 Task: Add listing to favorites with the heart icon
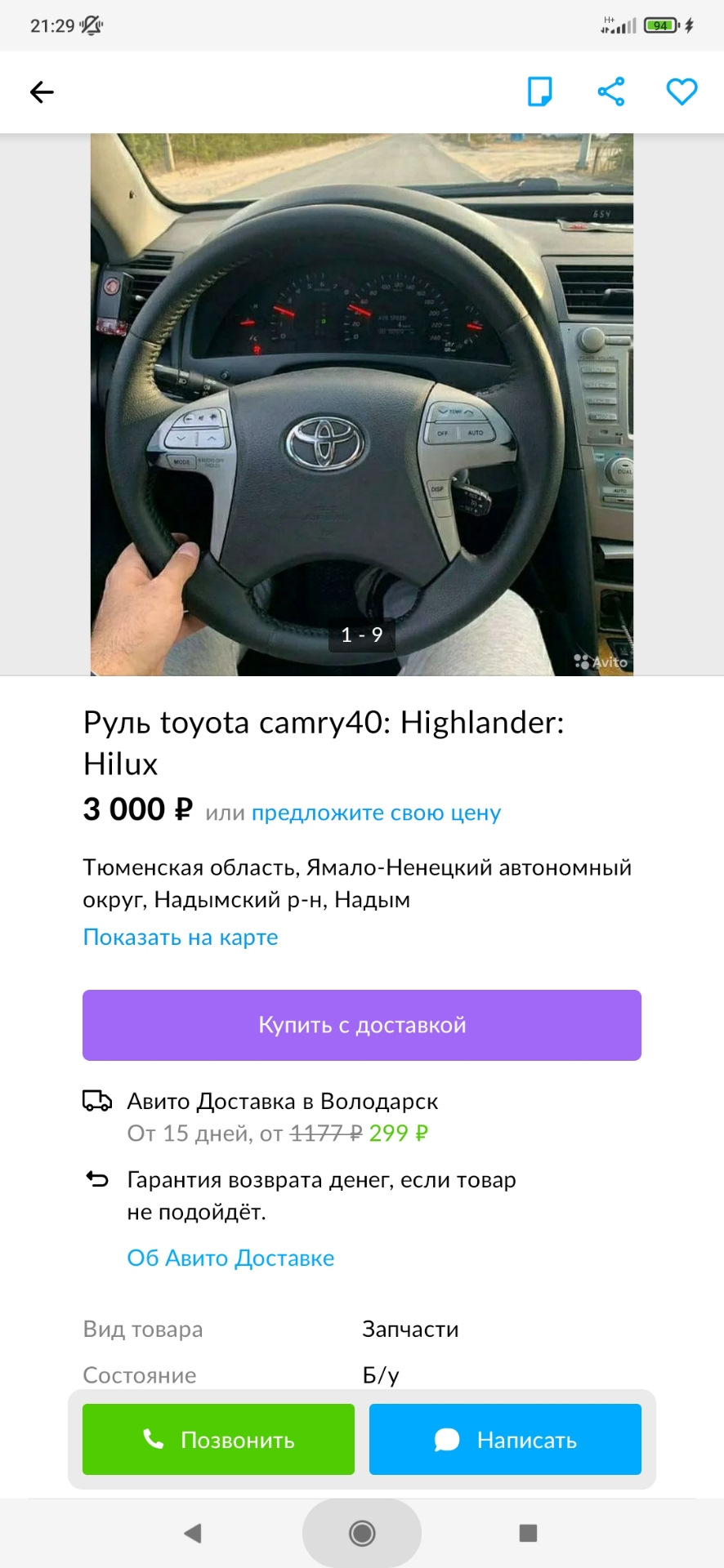[681, 91]
